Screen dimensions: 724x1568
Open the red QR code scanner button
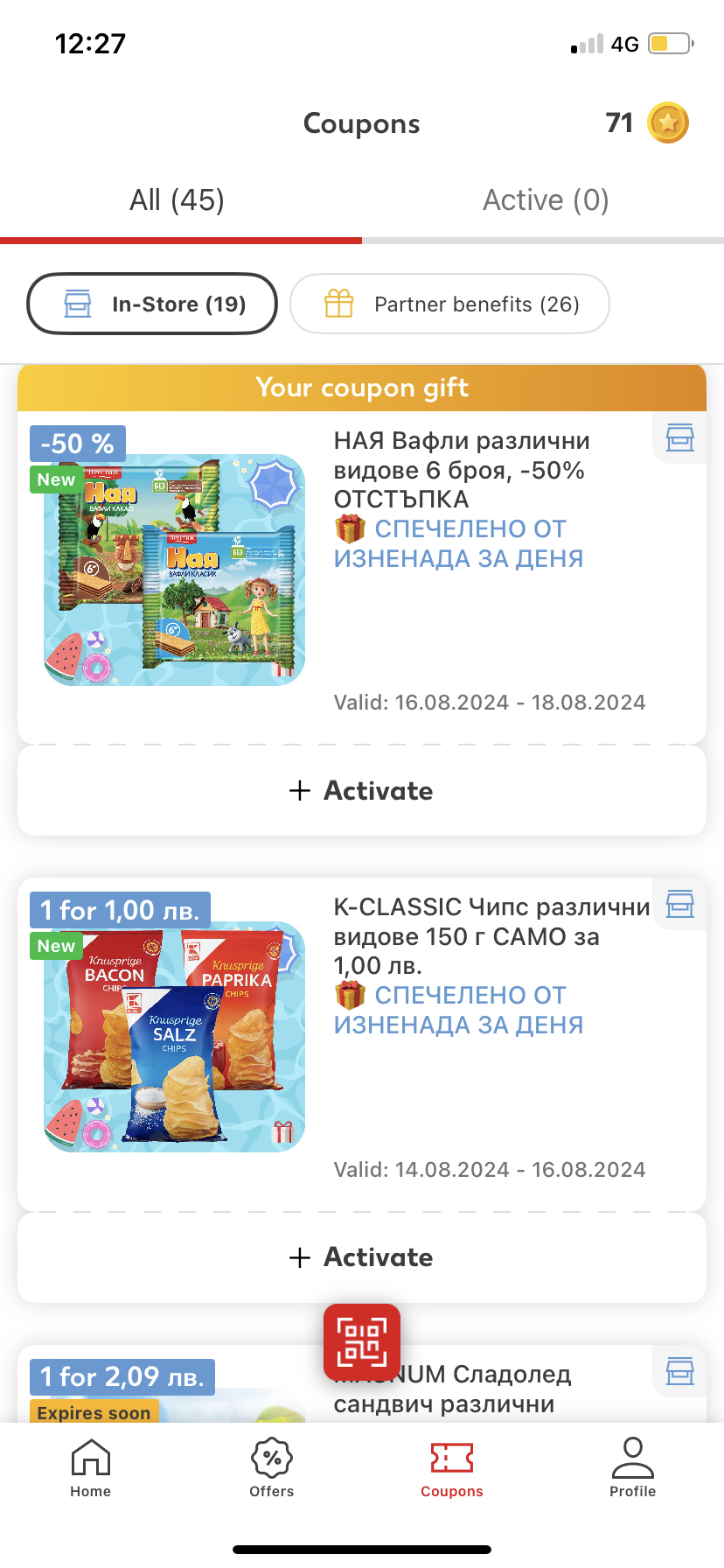click(x=362, y=1342)
